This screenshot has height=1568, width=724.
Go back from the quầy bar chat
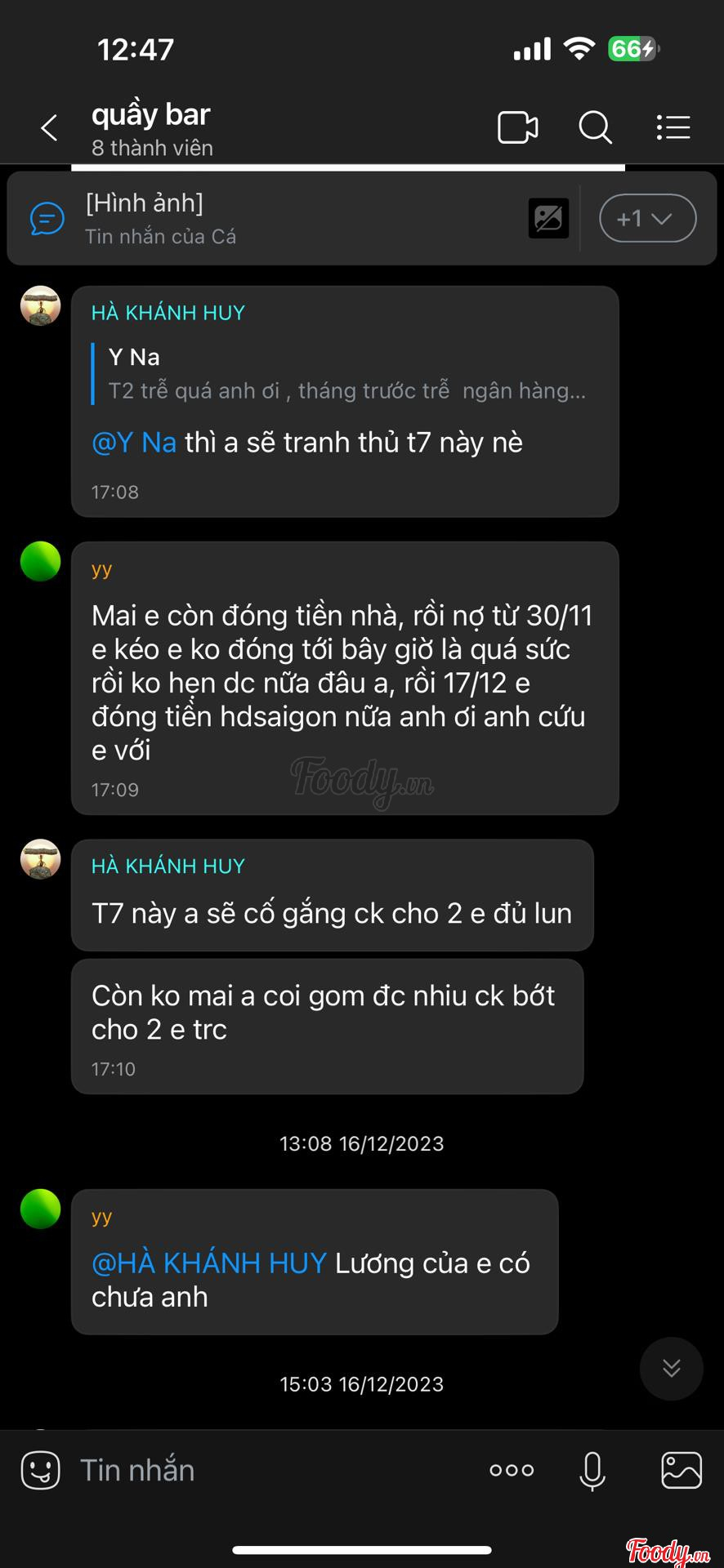click(x=49, y=128)
